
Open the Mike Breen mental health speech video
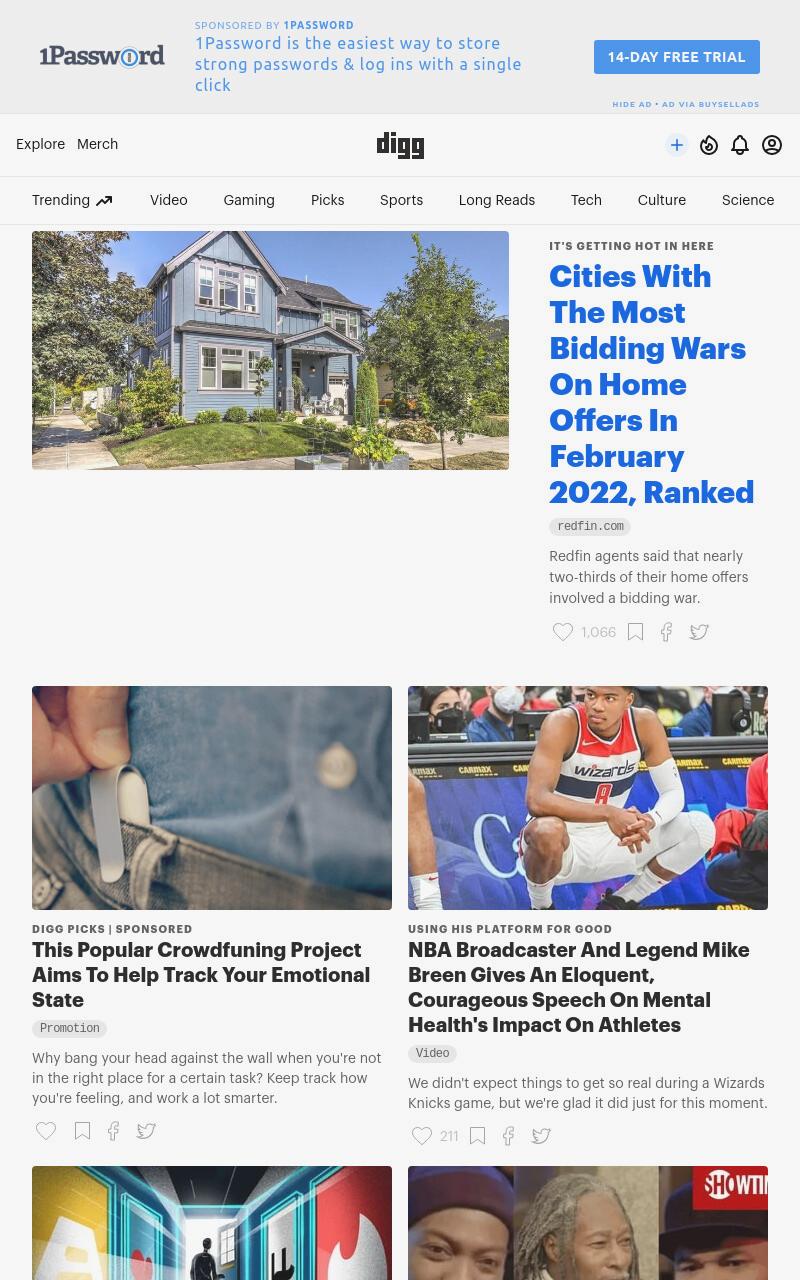point(579,987)
